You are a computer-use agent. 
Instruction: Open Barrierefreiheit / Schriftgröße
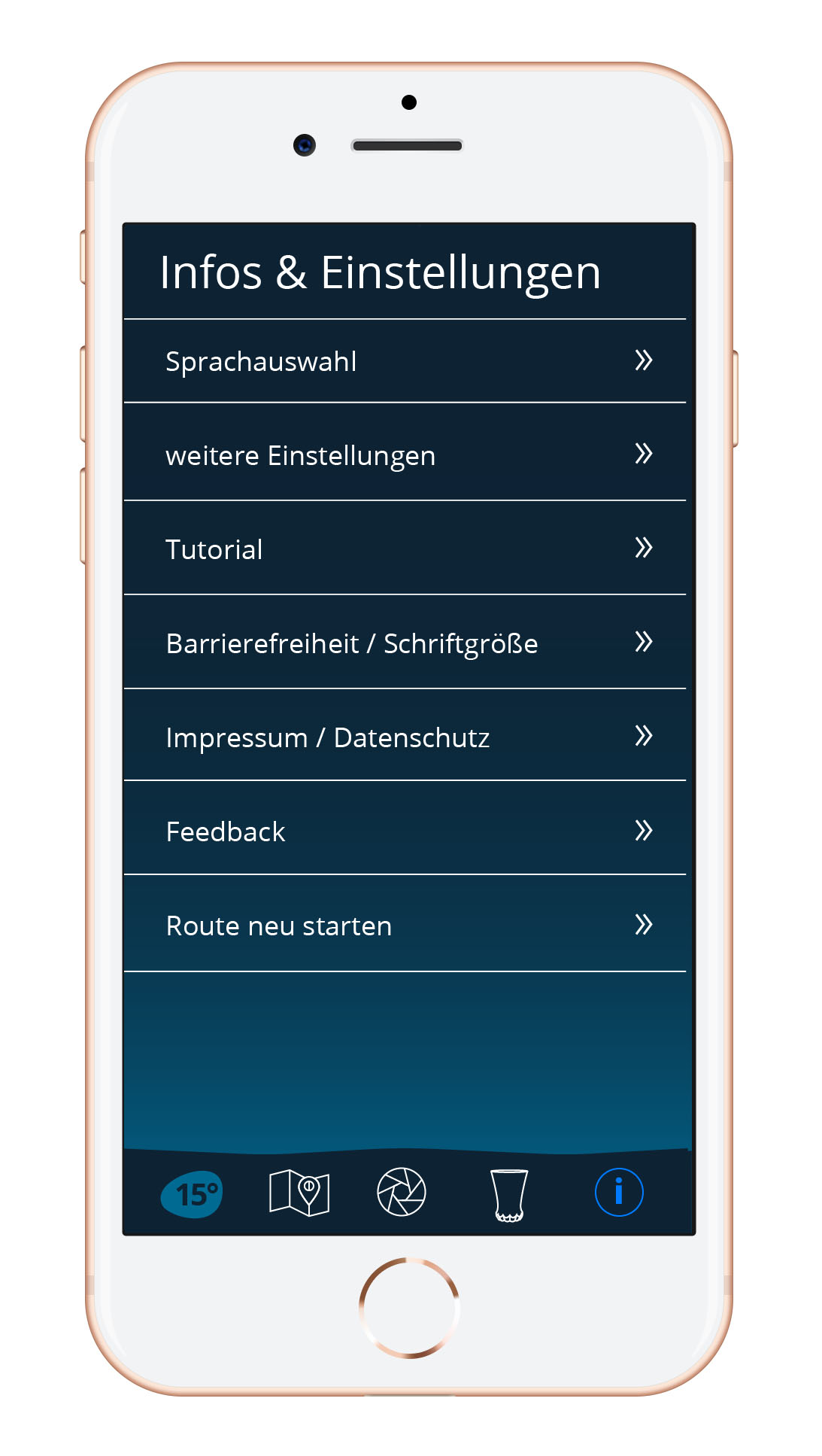[x=405, y=642]
